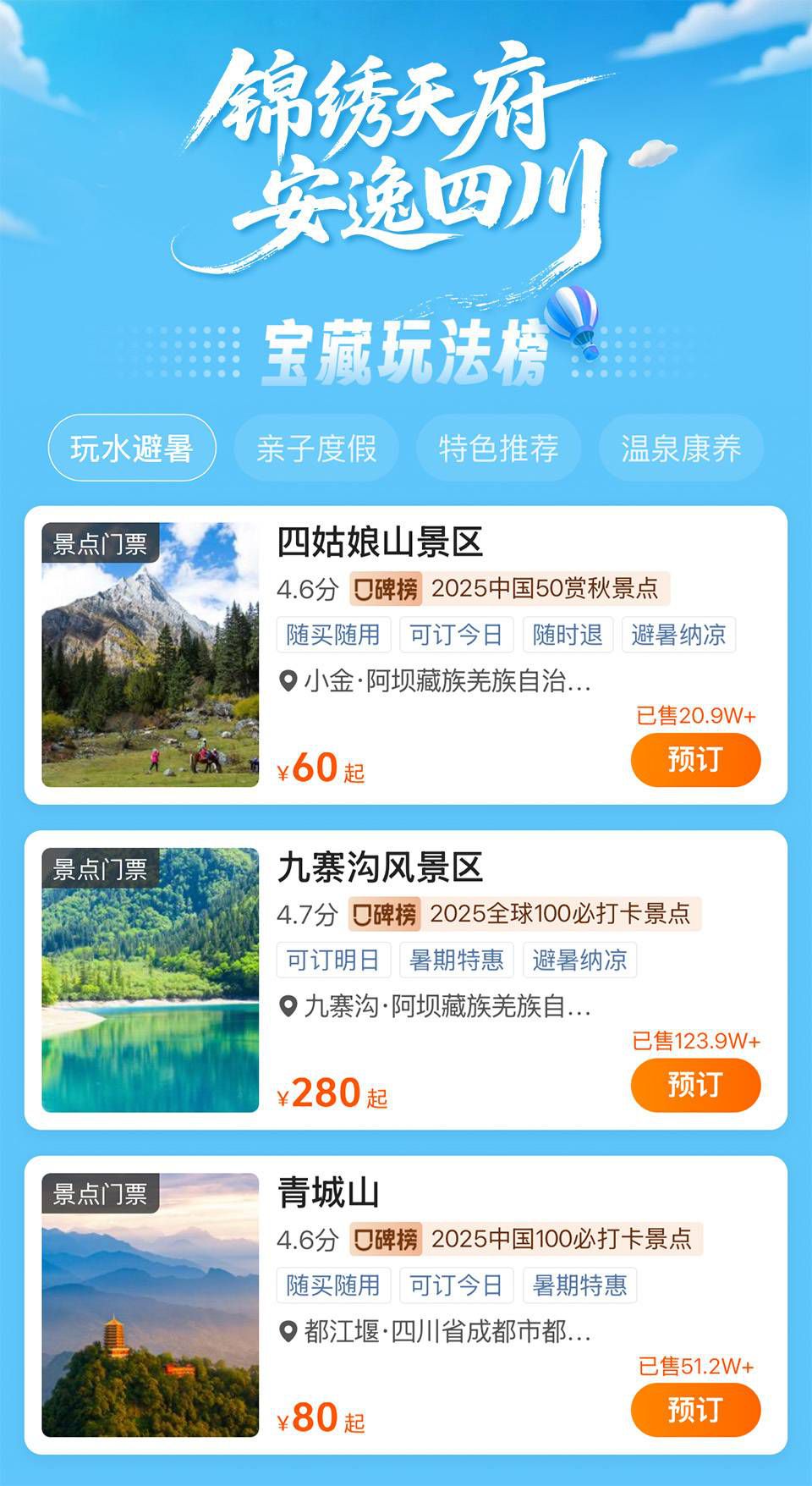This screenshot has height=1486, width=812.
Task: Open the 四姑娘山景区 card
Action: [381, 543]
